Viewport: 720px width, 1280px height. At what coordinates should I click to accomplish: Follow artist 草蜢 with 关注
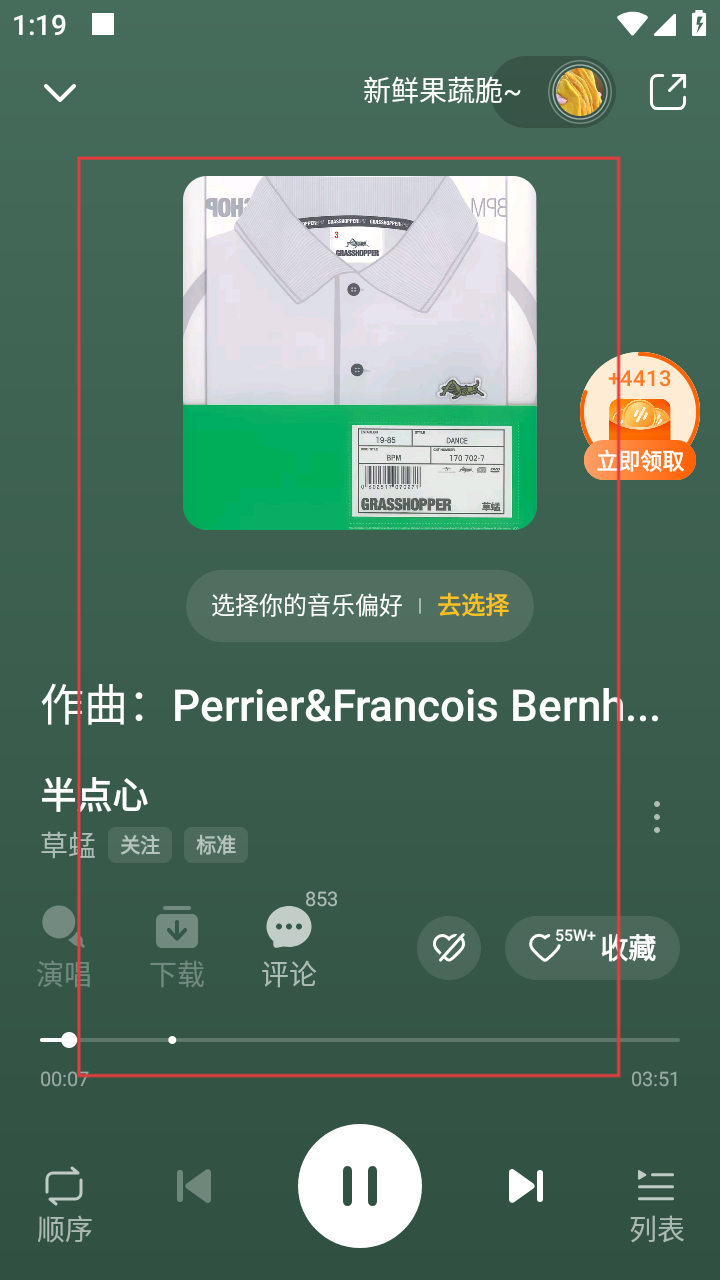coord(140,845)
